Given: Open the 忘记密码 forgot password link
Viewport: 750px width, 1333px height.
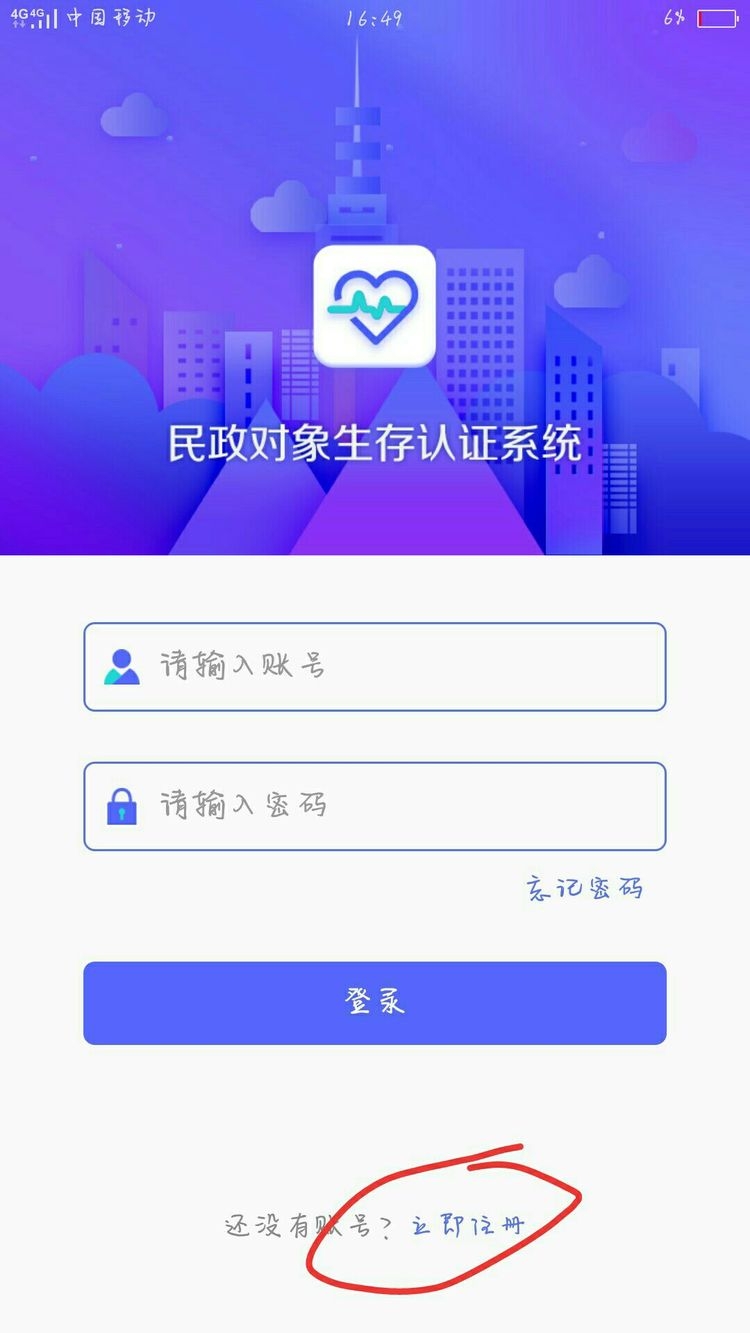Looking at the screenshot, I should (584, 888).
